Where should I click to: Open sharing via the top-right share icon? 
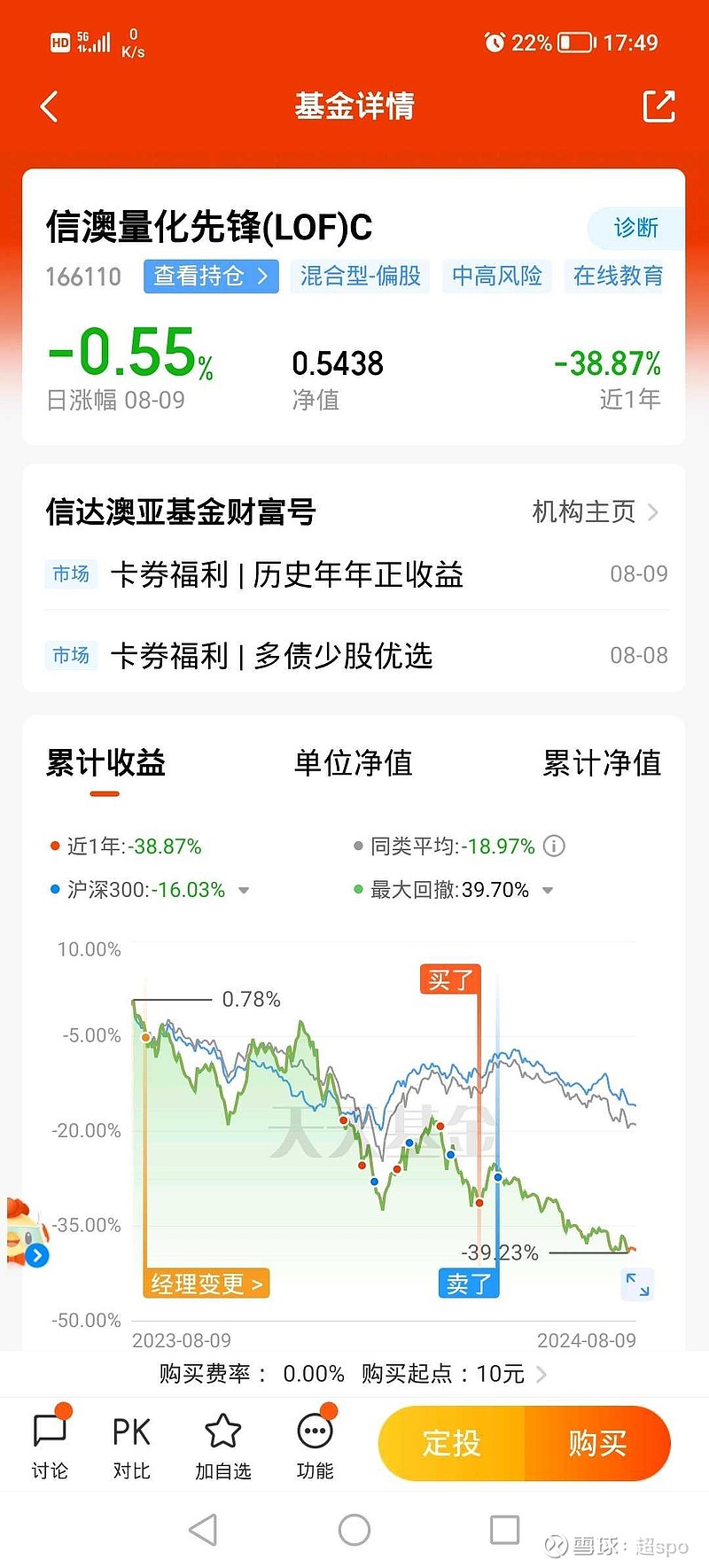click(x=659, y=105)
